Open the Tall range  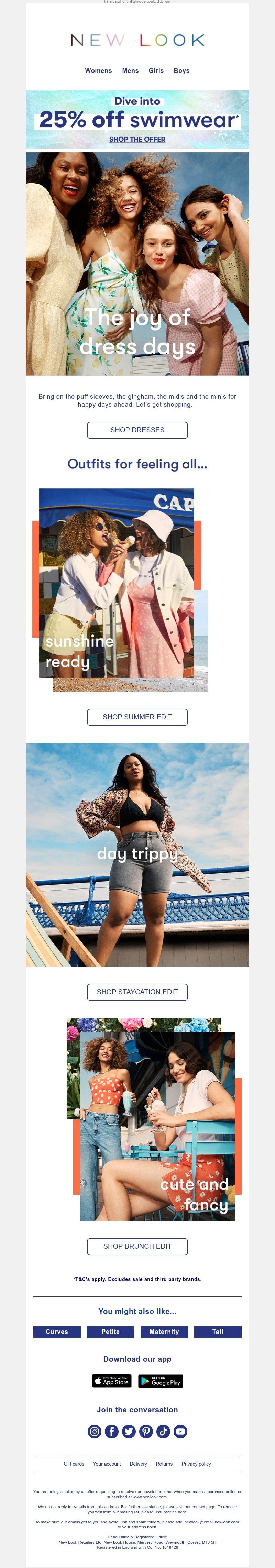217,1332
